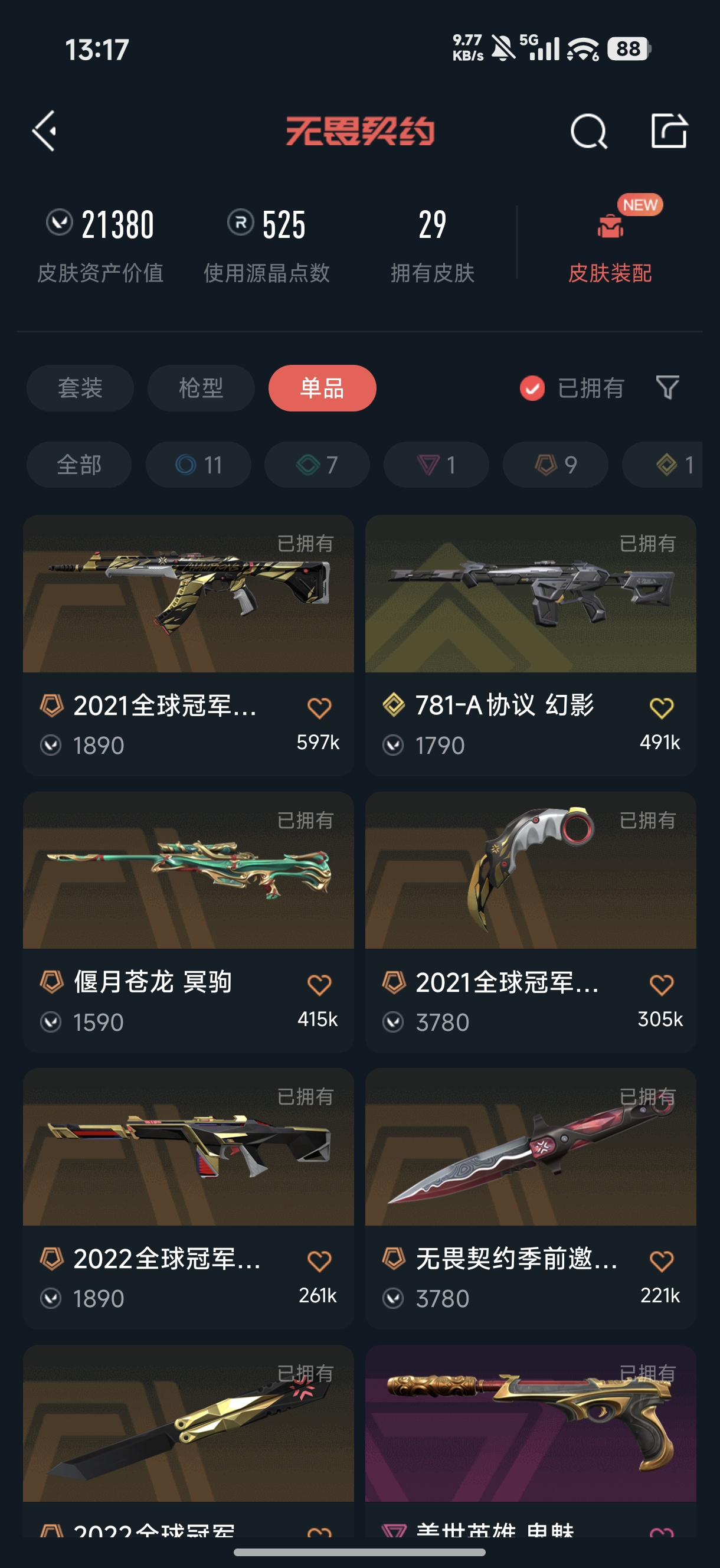Image resolution: width=720 pixels, height=1568 pixels.
Task: Open the funnel filter options
Action: pyautogui.click(x=667, y=388)
